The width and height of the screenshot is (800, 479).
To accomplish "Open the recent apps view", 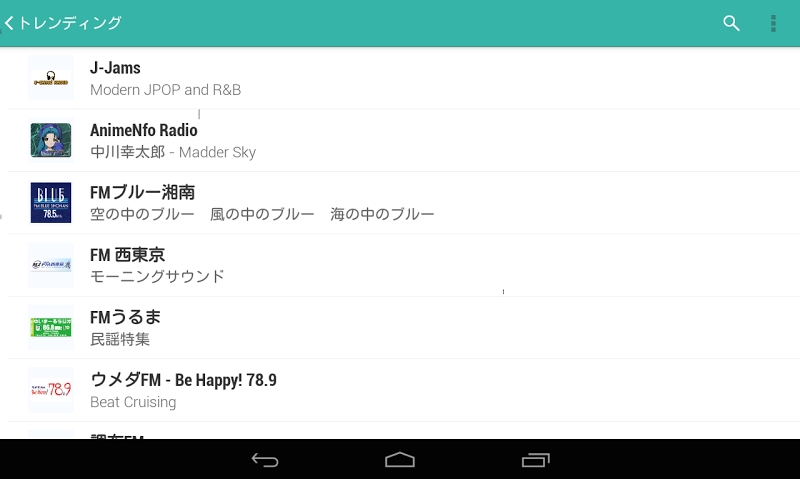I will (x=535, y=459).
